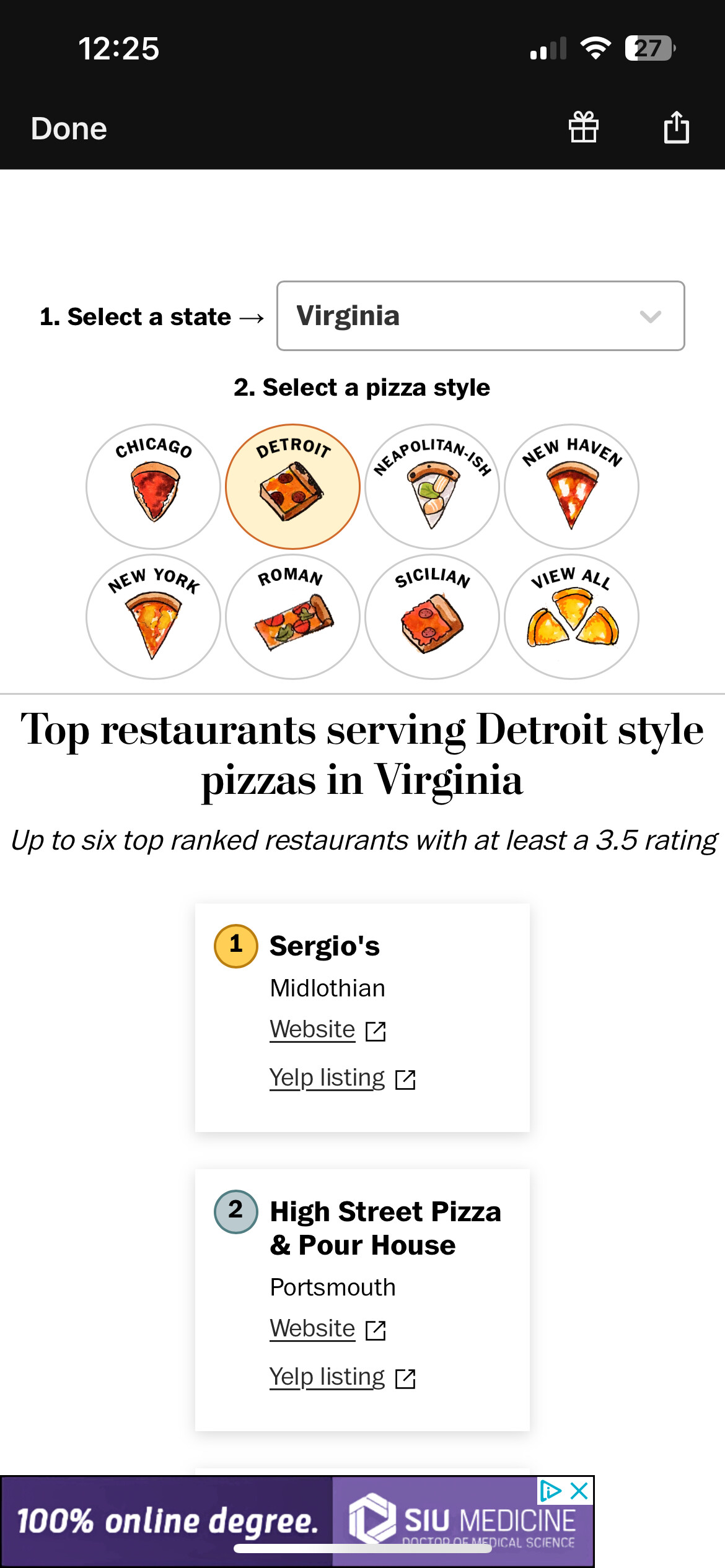Tap Done to close the article
This screenshot has width=725, height=1568.
click(x=69, y=129)
